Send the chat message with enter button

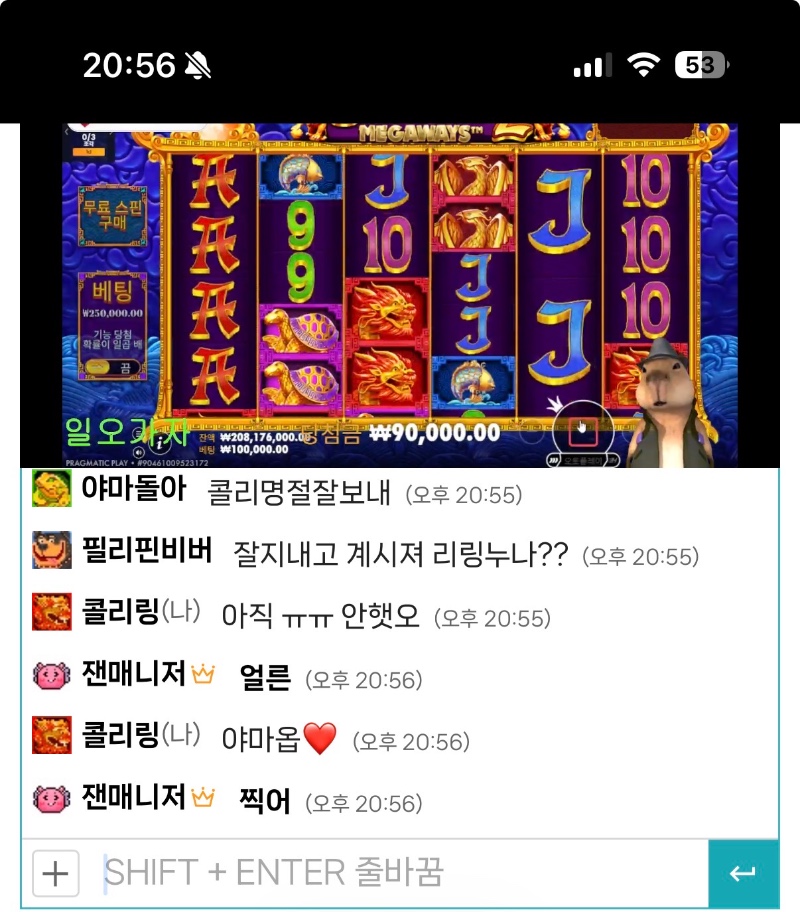pyautogui.click(x=742, y=874)
